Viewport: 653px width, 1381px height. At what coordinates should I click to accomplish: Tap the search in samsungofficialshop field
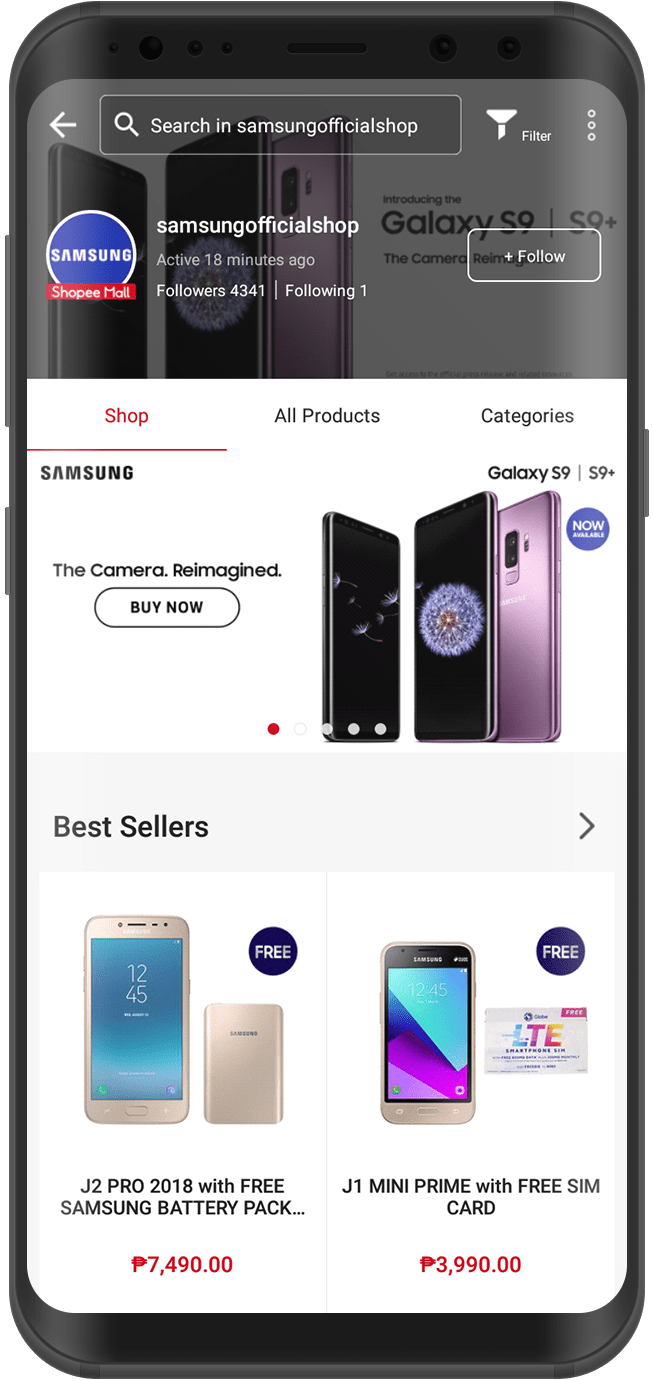pyautogui.click(x=281, y=125)
